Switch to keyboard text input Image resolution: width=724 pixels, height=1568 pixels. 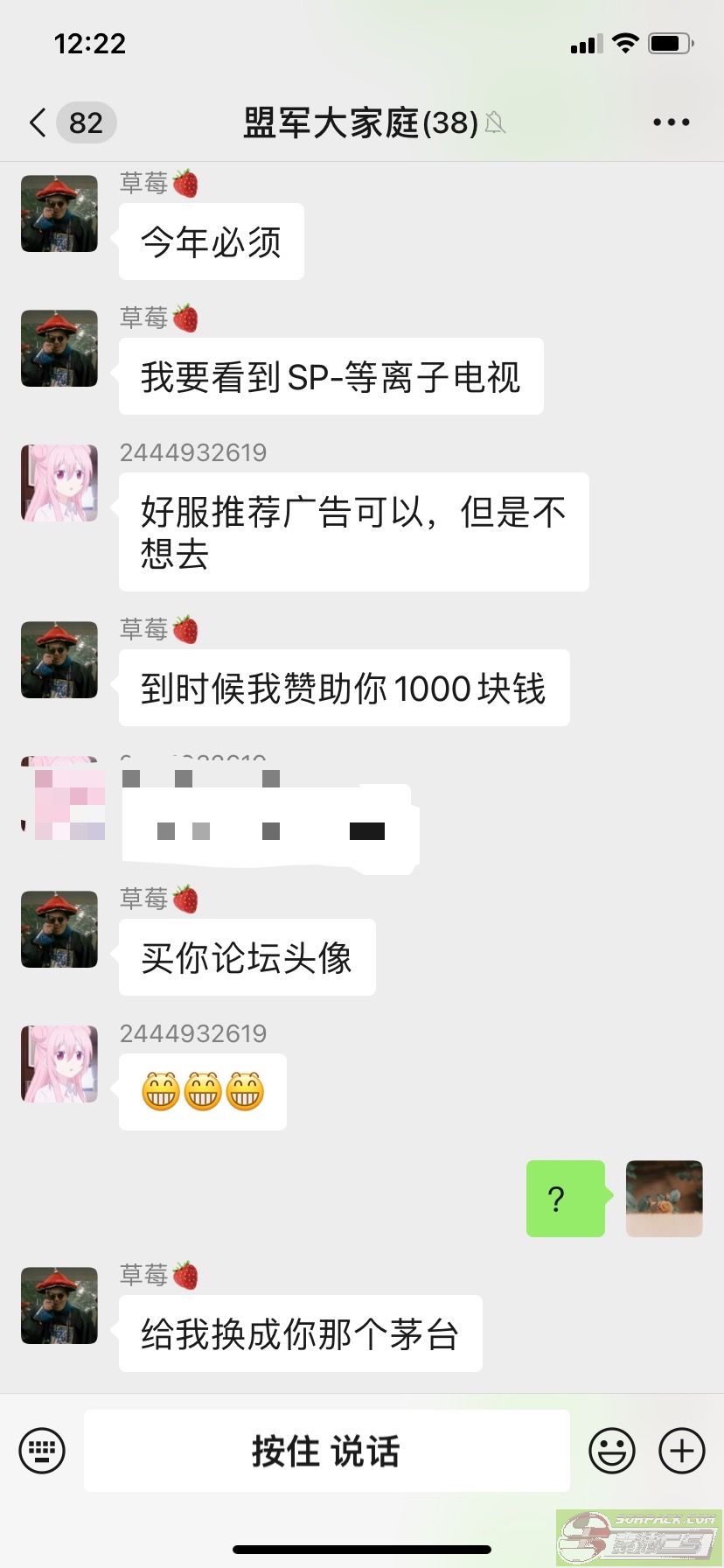click(x=42, y=1451)
